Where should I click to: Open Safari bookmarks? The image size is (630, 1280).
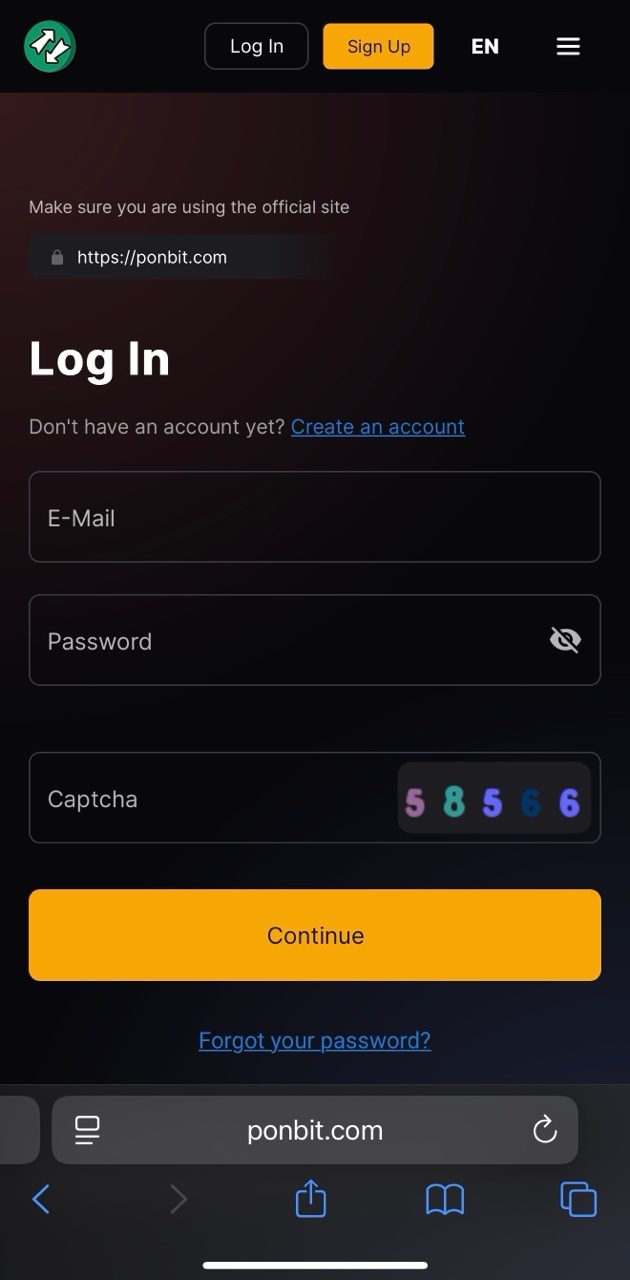(x=445, y=1198)
